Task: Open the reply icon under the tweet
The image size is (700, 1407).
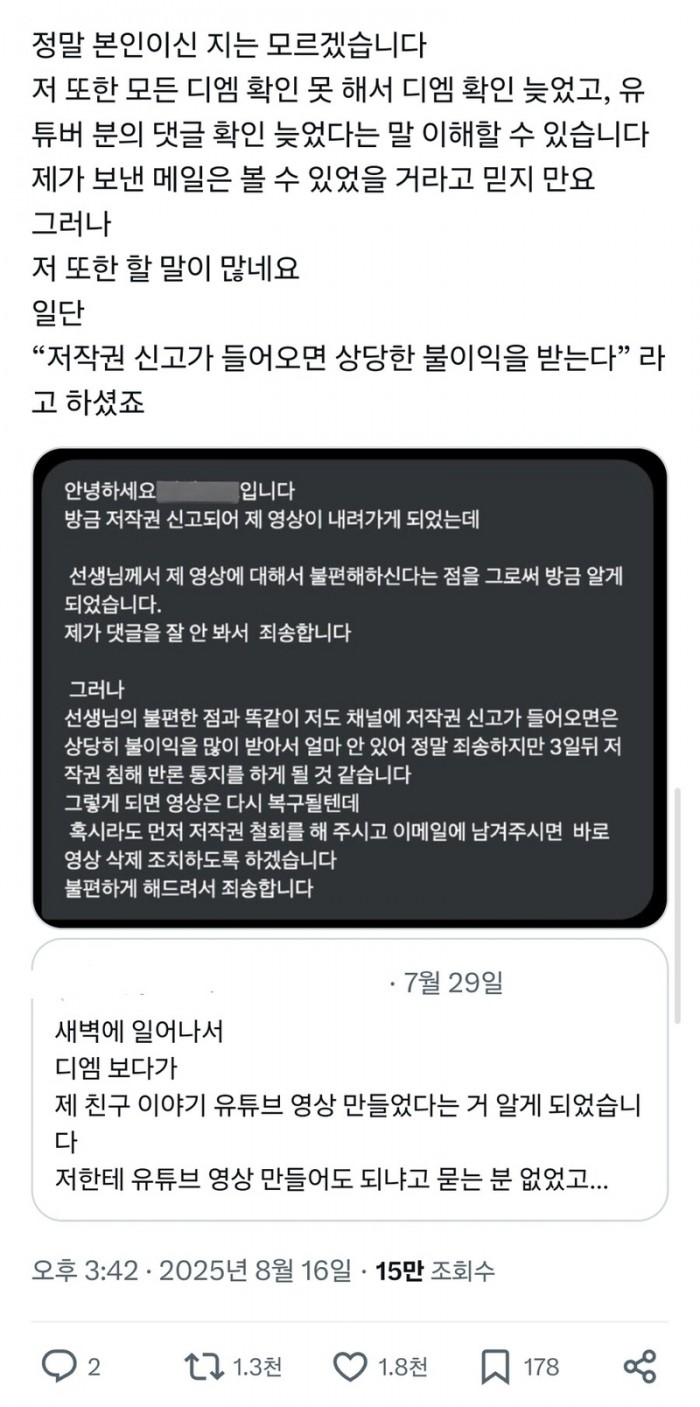Action: 58,1366
